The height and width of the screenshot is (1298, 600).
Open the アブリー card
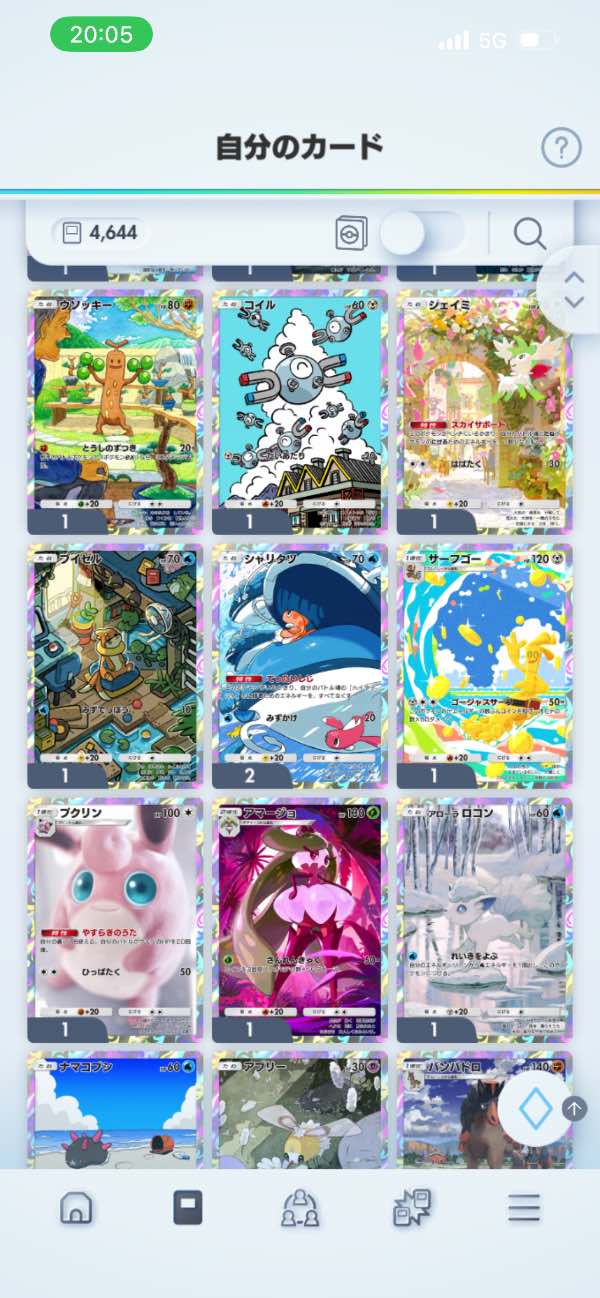[300, 1110]
